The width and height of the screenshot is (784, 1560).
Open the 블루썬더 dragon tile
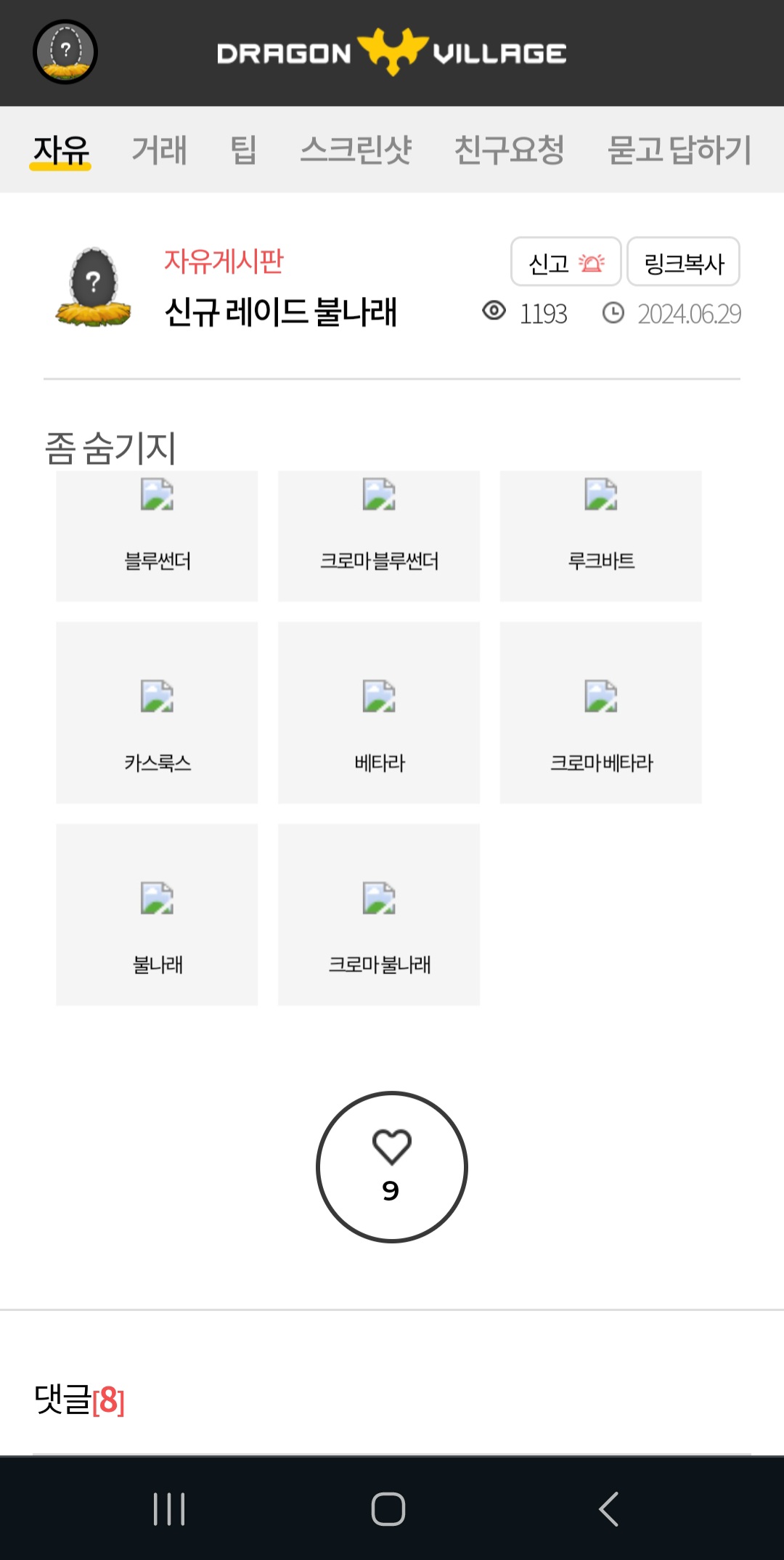[x=157, y=536]
